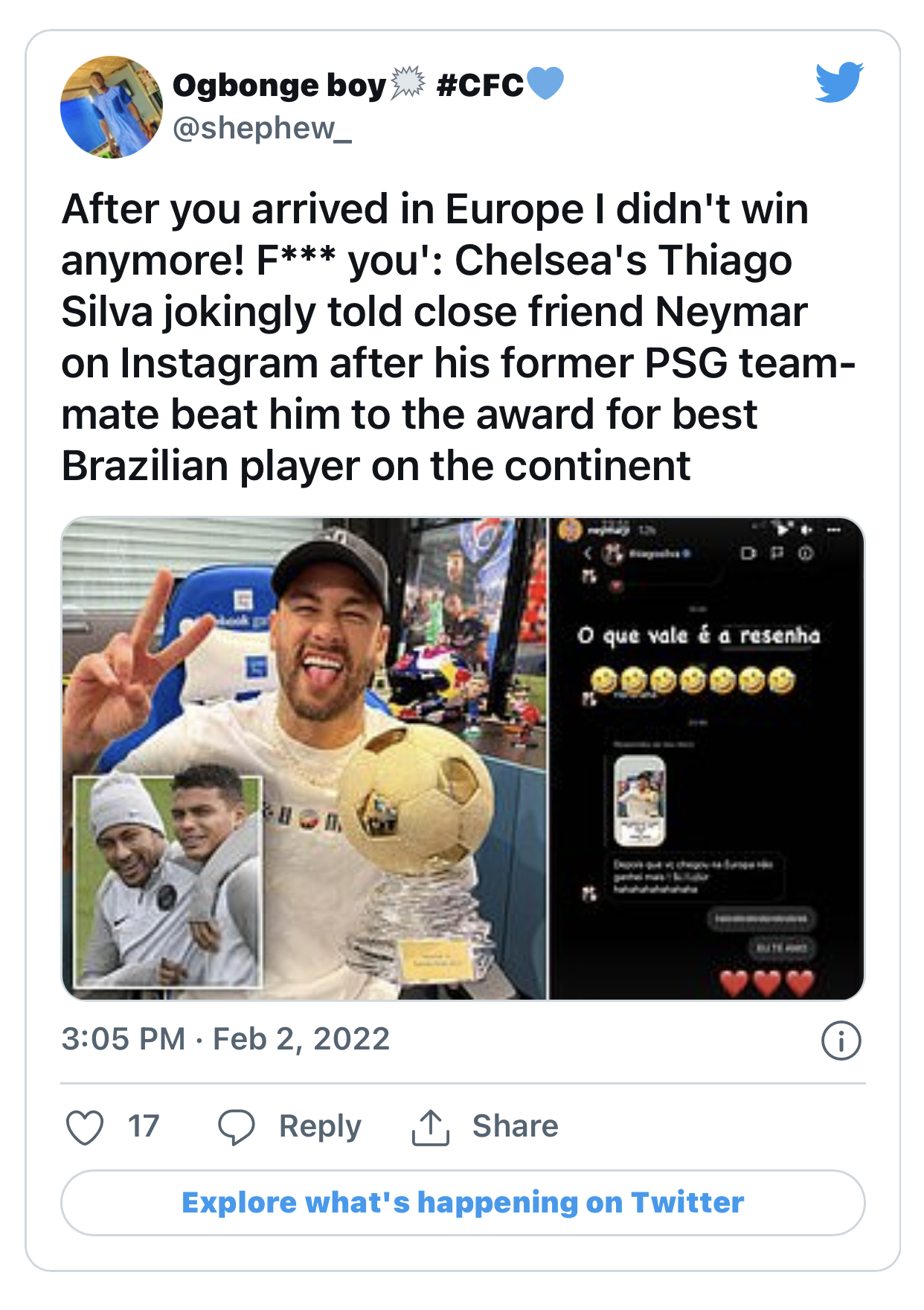
Task: Share this tweet
Action: pos(485,1127)
